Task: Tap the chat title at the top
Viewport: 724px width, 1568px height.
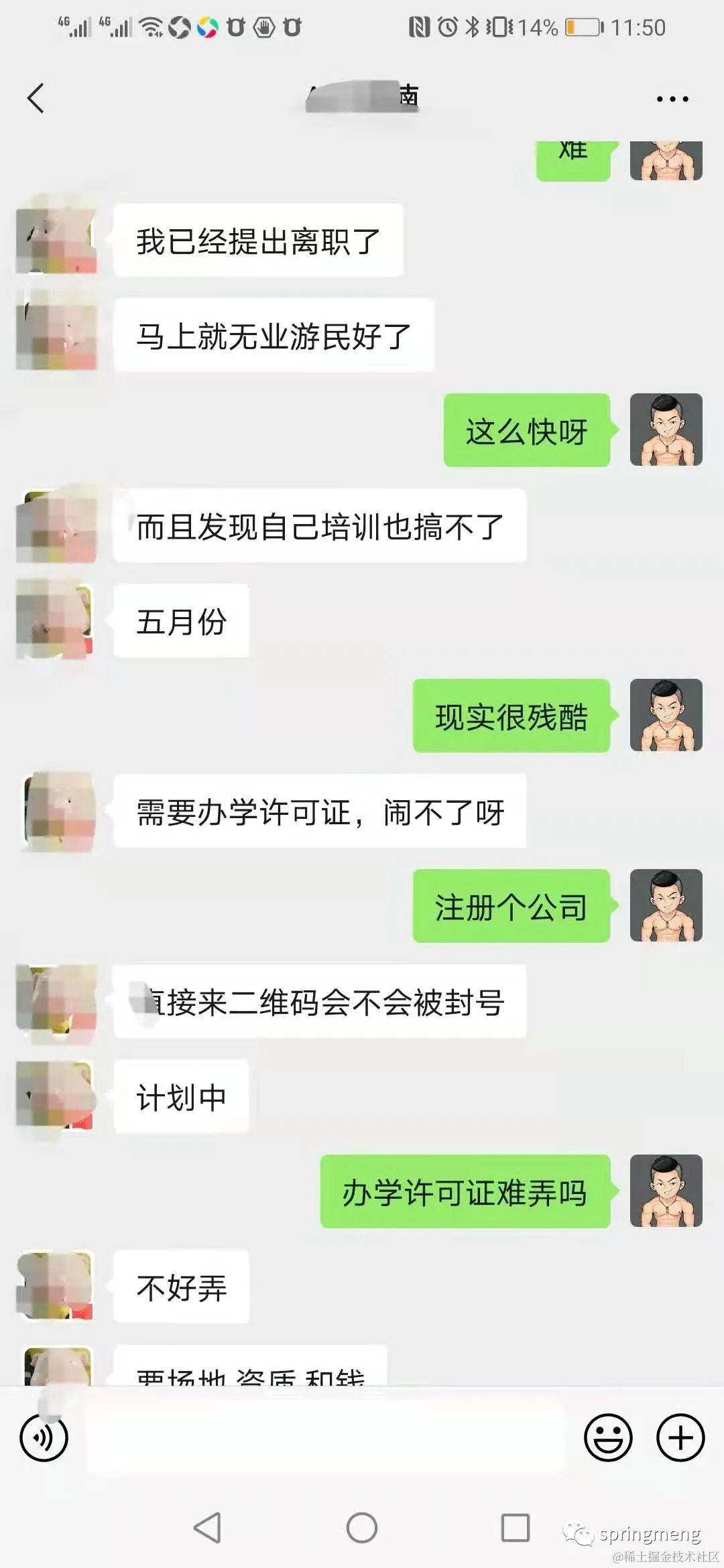Action: 362,97
